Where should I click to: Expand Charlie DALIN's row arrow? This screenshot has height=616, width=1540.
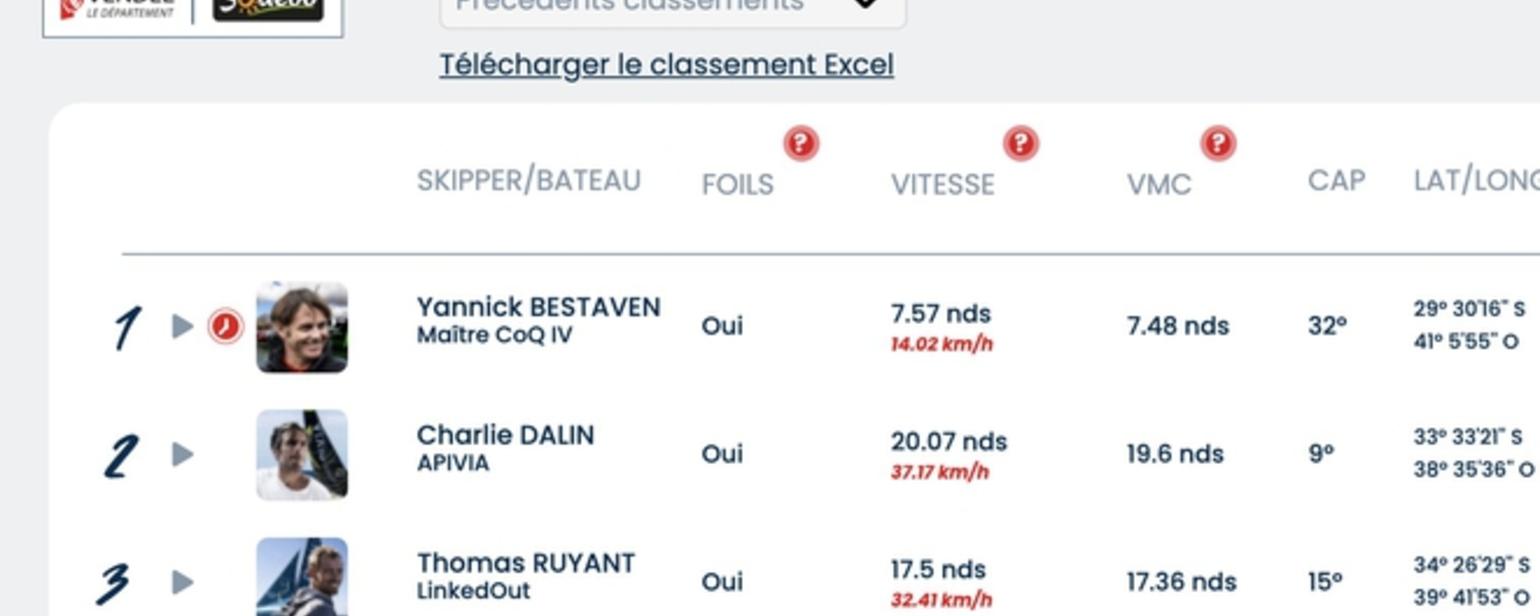pos(182,454)
